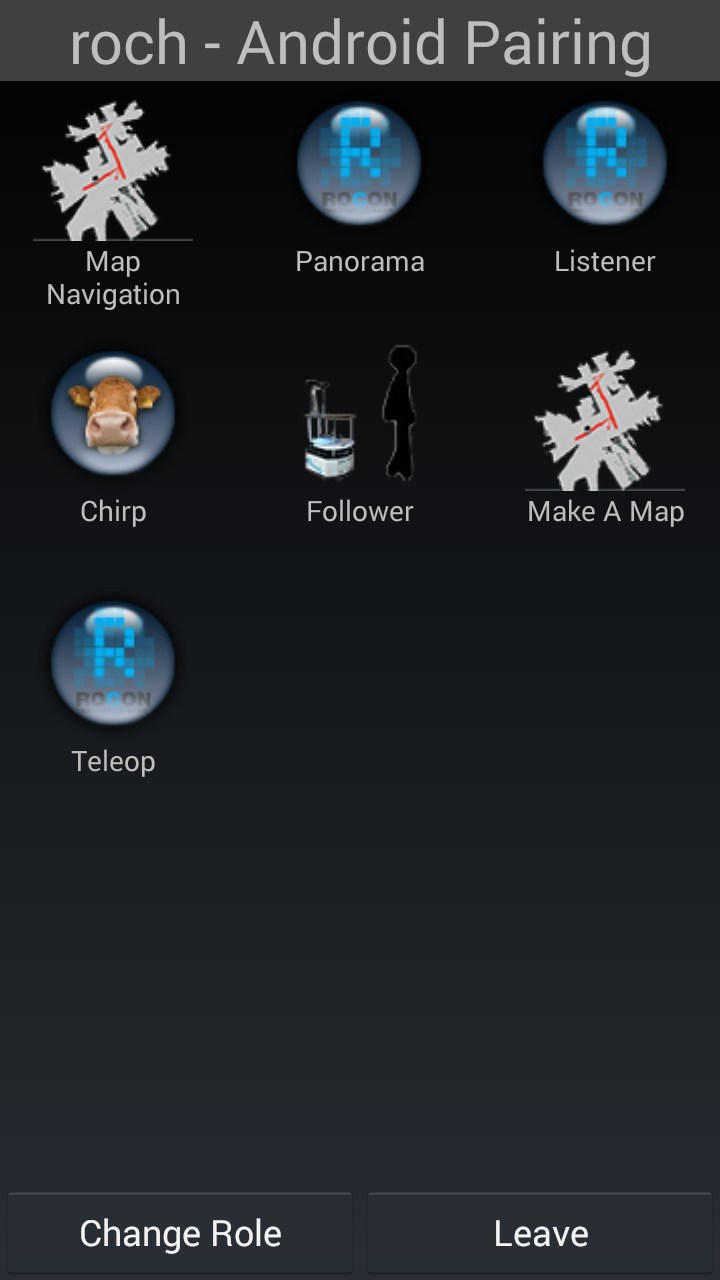This screenshot has height=1280, width=720.
Task: Leave the robot pairing session
Action: point(540,1233)
